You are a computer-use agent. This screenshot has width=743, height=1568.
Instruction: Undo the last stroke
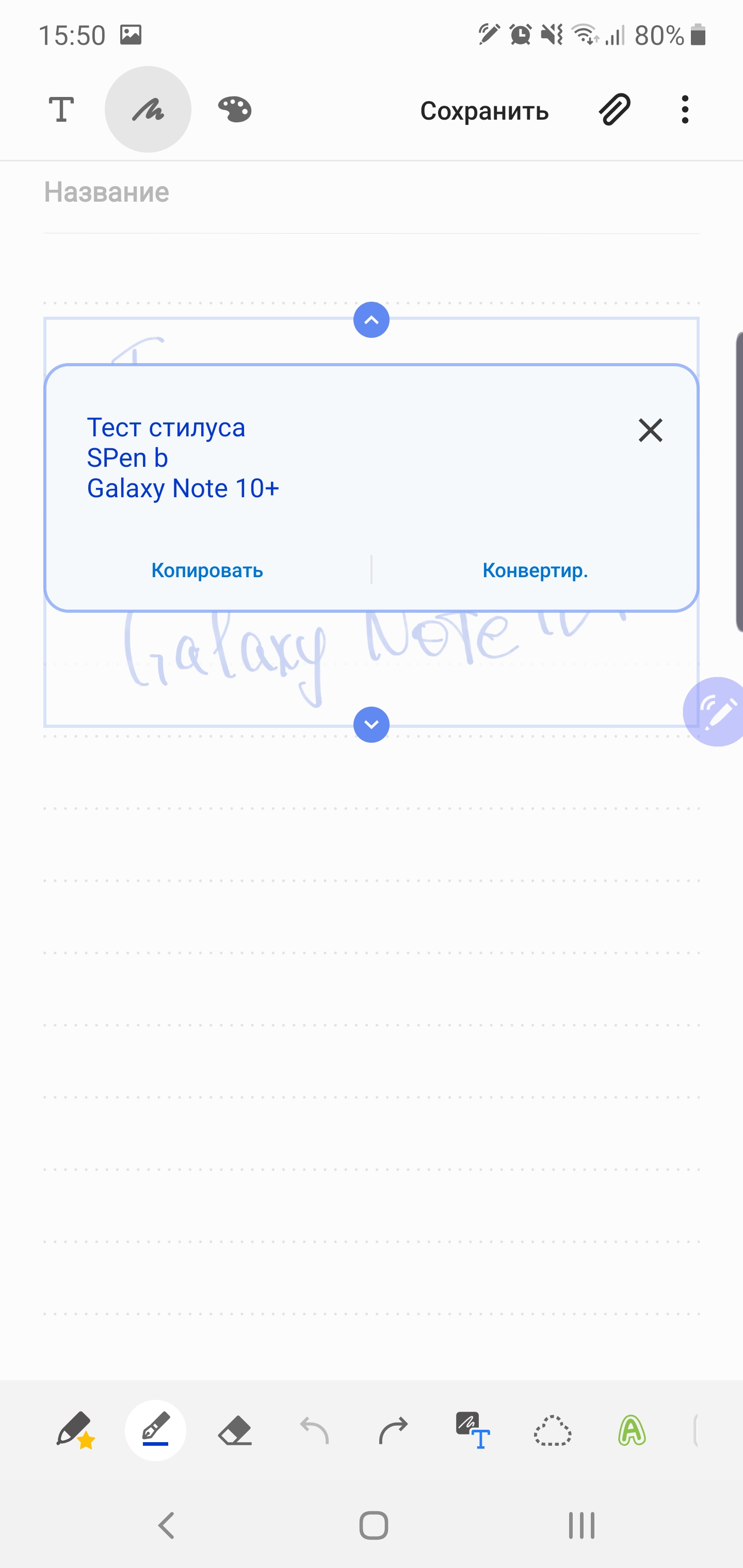point(314,1430)
